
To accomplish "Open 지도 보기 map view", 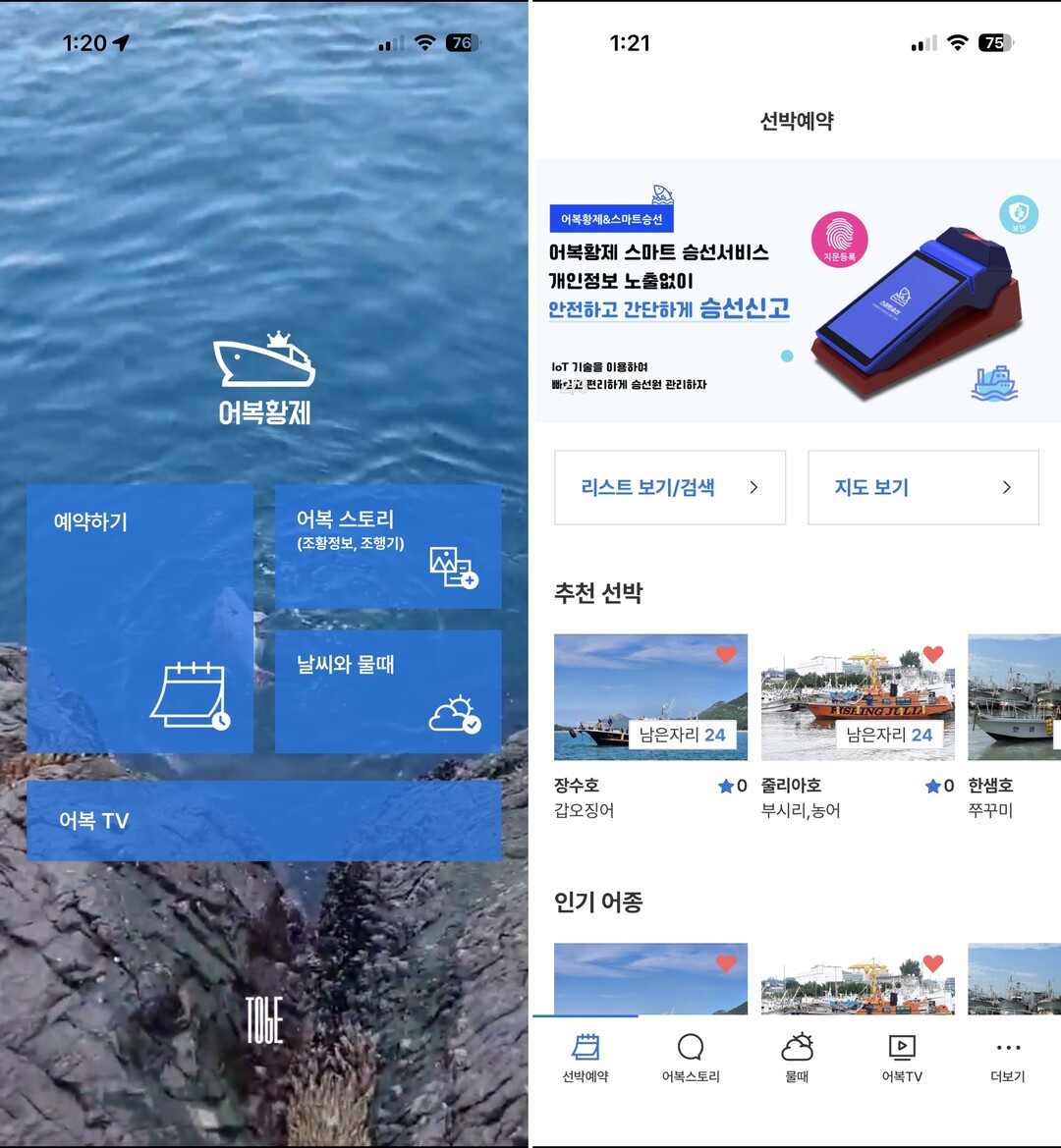I will click(922, 487).
